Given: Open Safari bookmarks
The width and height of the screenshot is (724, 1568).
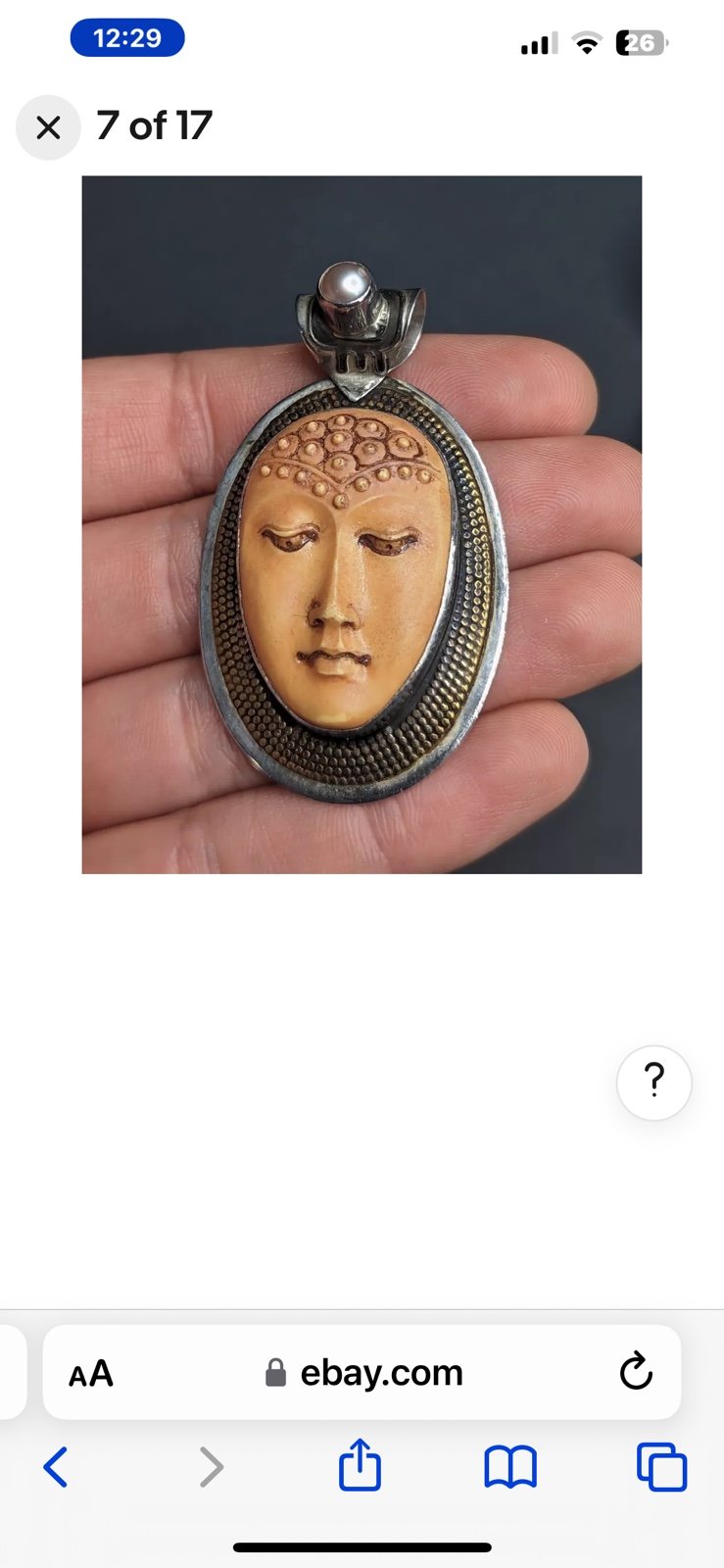Looking at the screenshot, I should tap(510, 1467).
